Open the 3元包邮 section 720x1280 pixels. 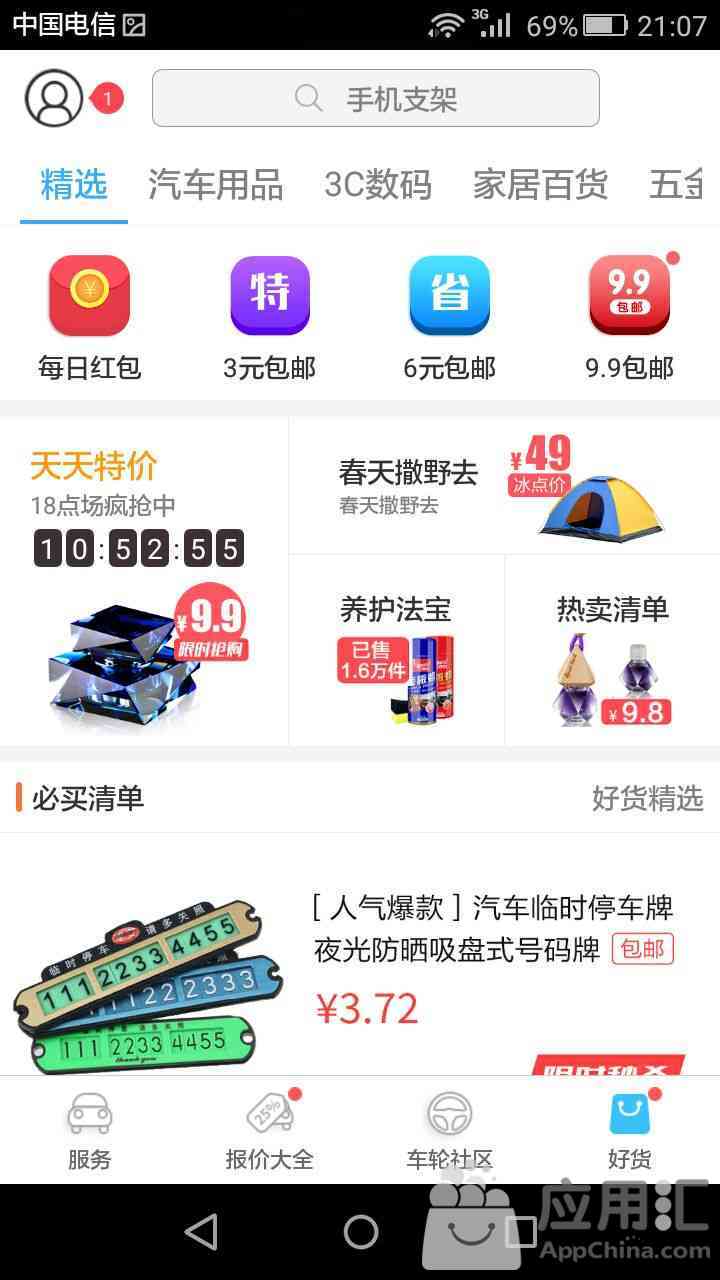[x=270, y=317]
